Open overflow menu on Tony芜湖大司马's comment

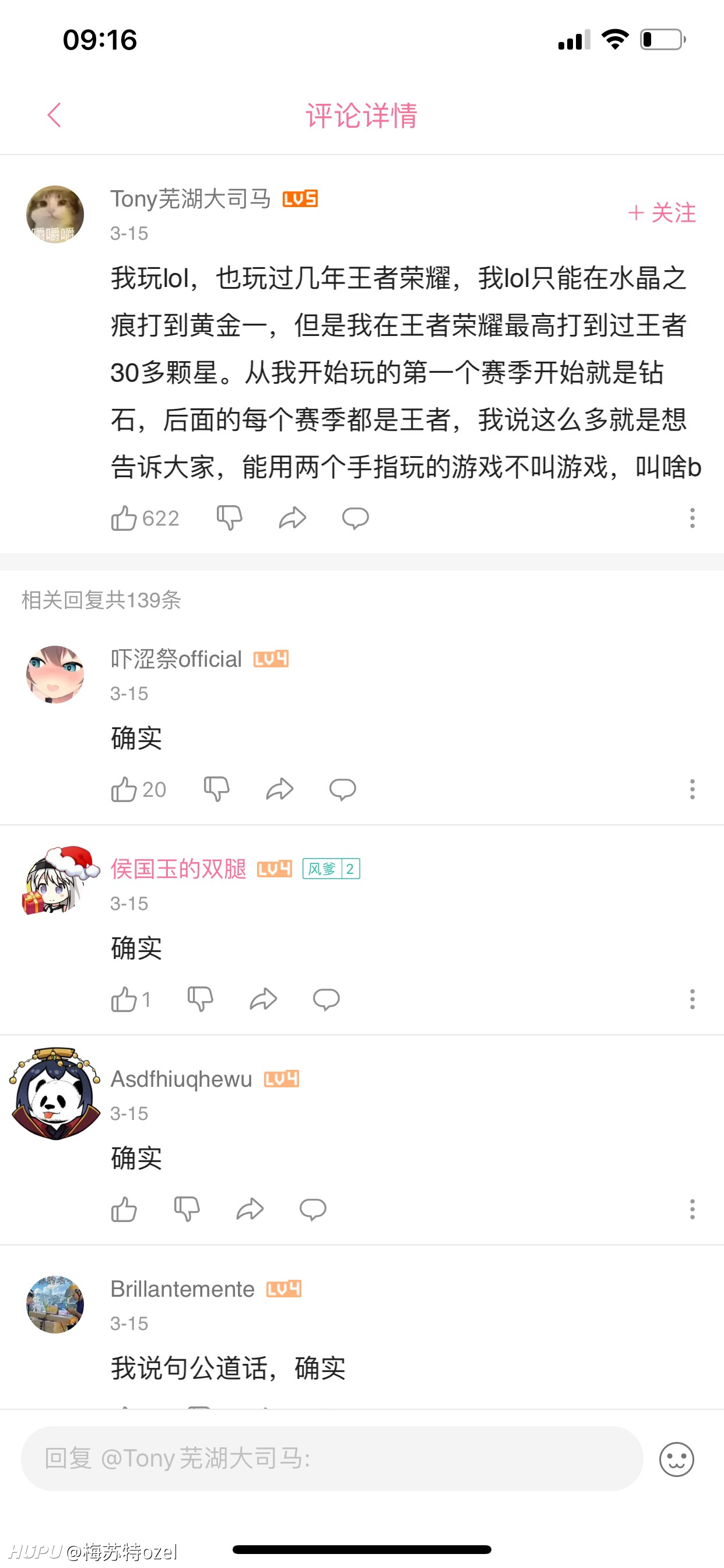click(692, 518)
